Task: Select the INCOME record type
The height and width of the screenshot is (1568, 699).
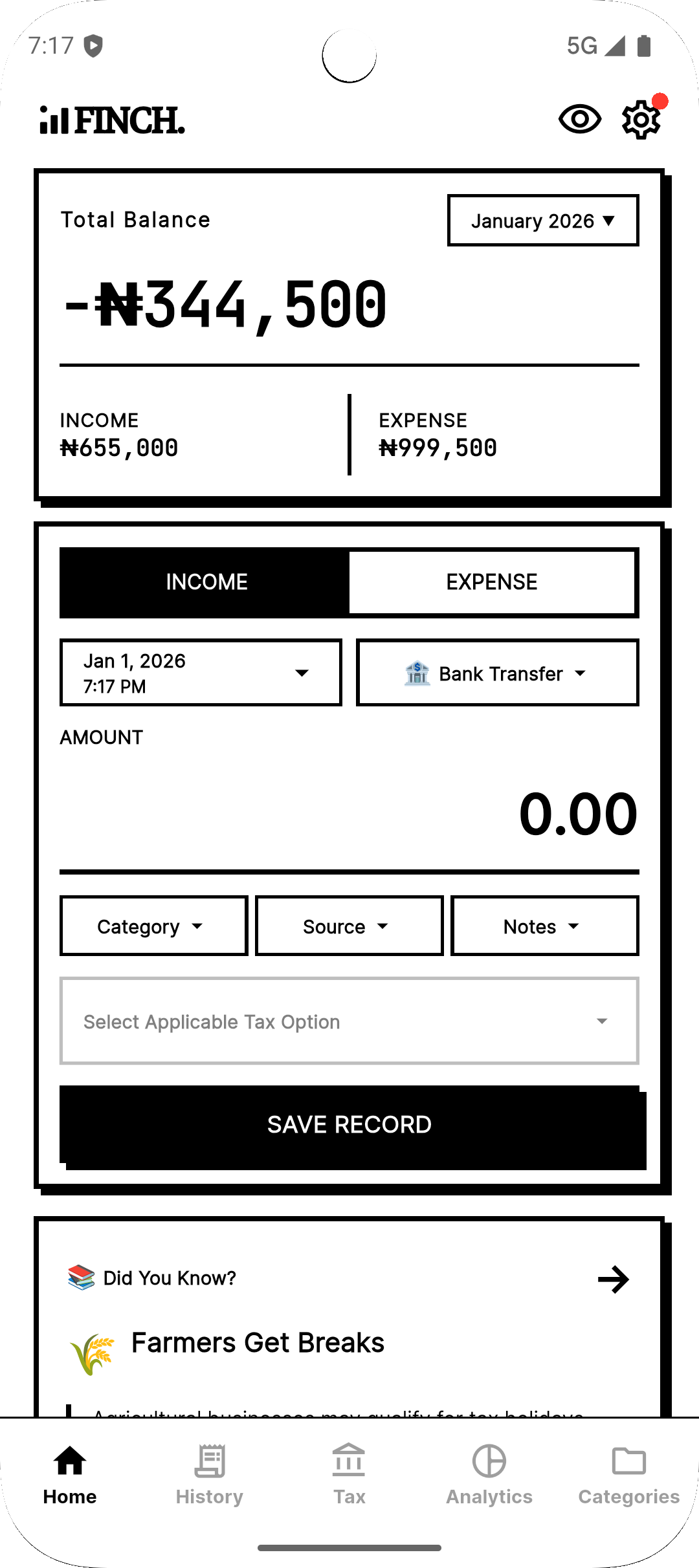Action: 206,582
